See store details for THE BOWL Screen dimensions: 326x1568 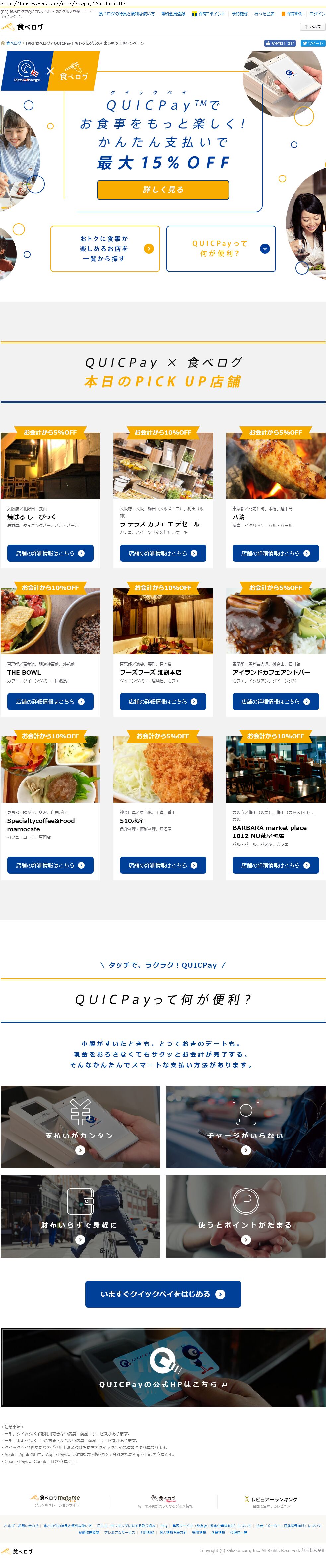pyautogui.click(x=50, y=702)
